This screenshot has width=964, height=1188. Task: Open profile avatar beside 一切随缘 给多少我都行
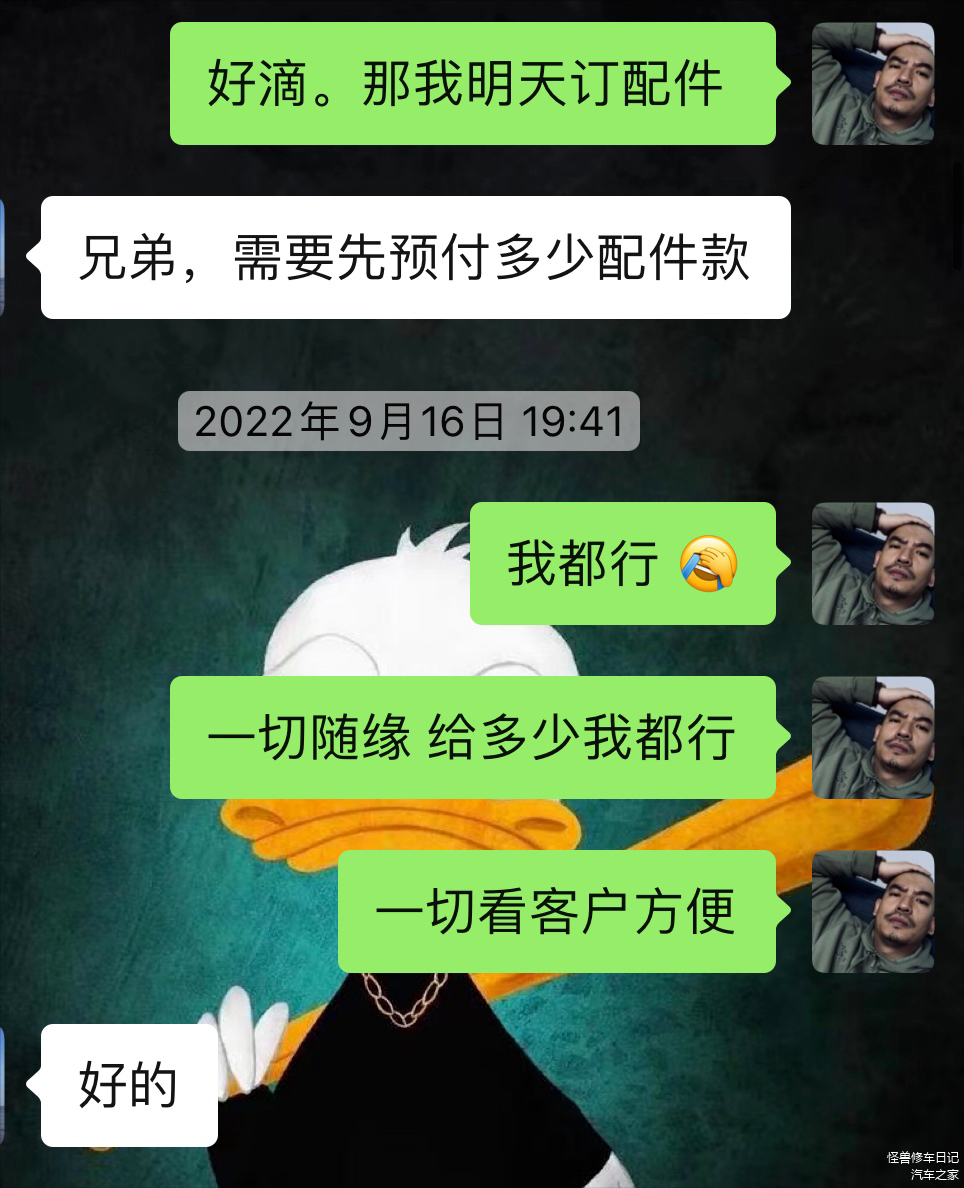pyautogui.click(x=872, y=737)
